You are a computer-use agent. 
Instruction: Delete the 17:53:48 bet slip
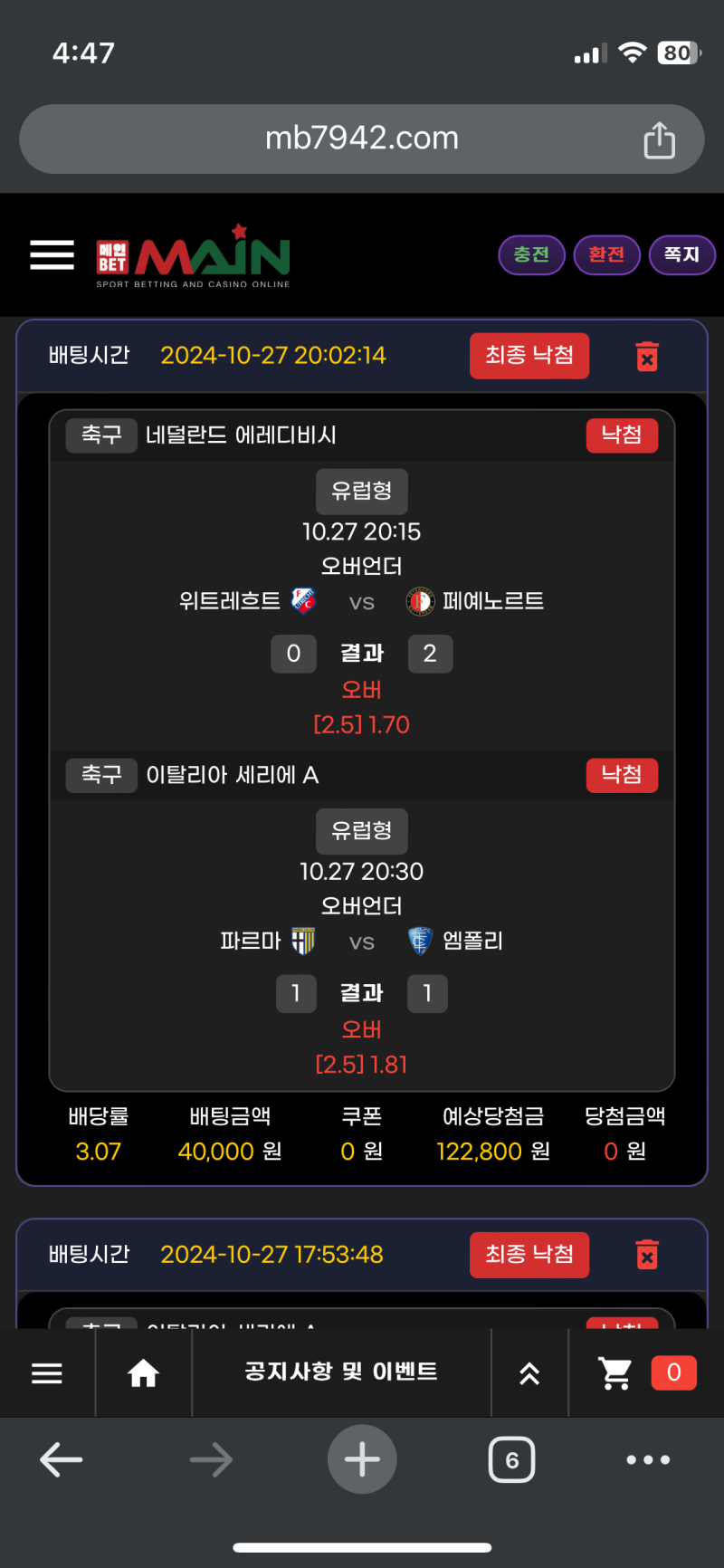(647, 1255)
